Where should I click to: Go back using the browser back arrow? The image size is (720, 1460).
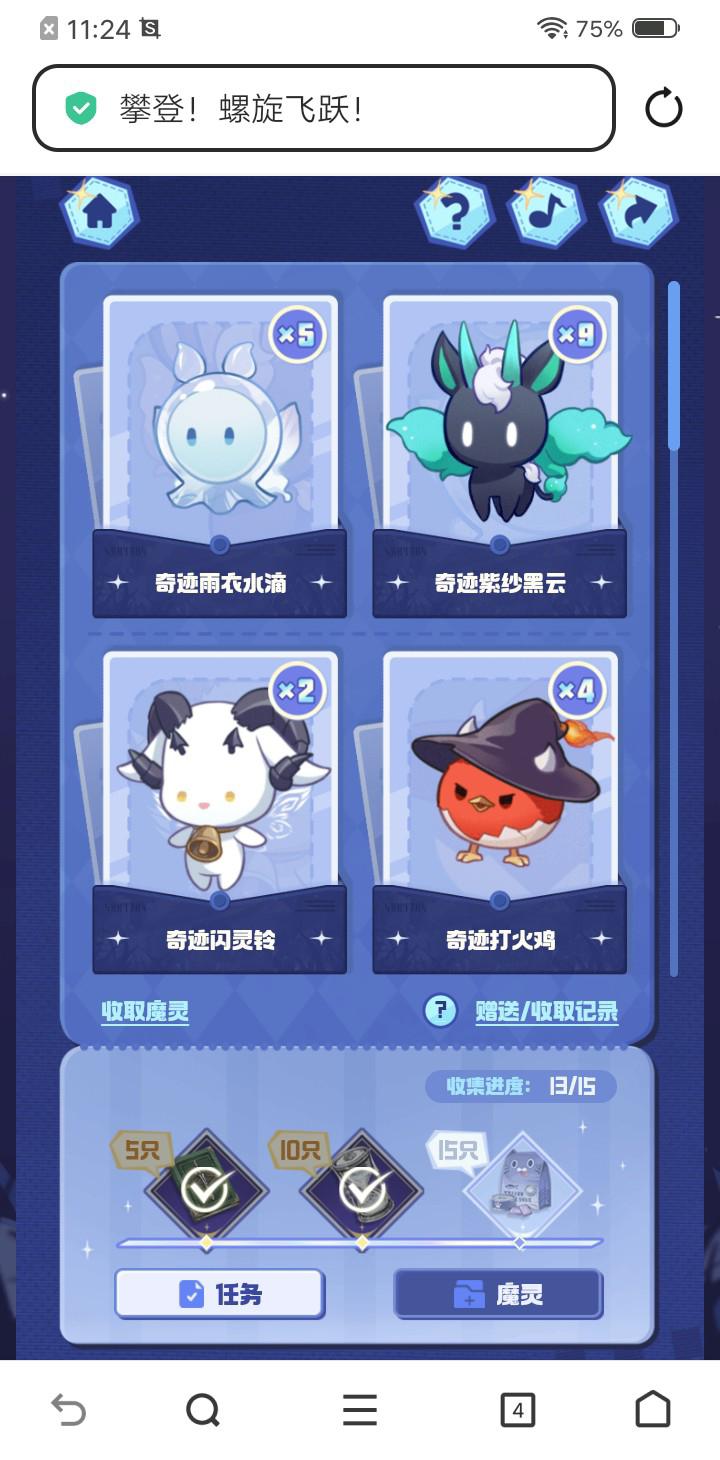[x=68, y=1410]
